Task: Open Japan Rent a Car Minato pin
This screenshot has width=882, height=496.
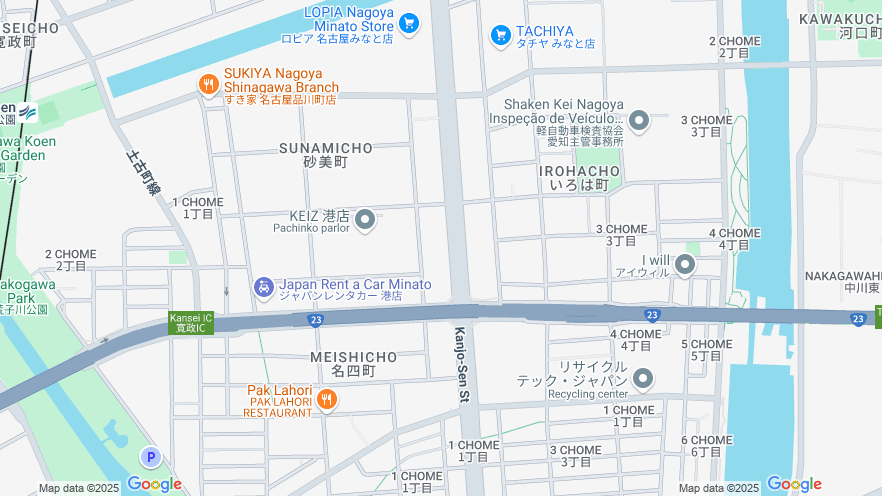Action: click(x=263, y=288)
